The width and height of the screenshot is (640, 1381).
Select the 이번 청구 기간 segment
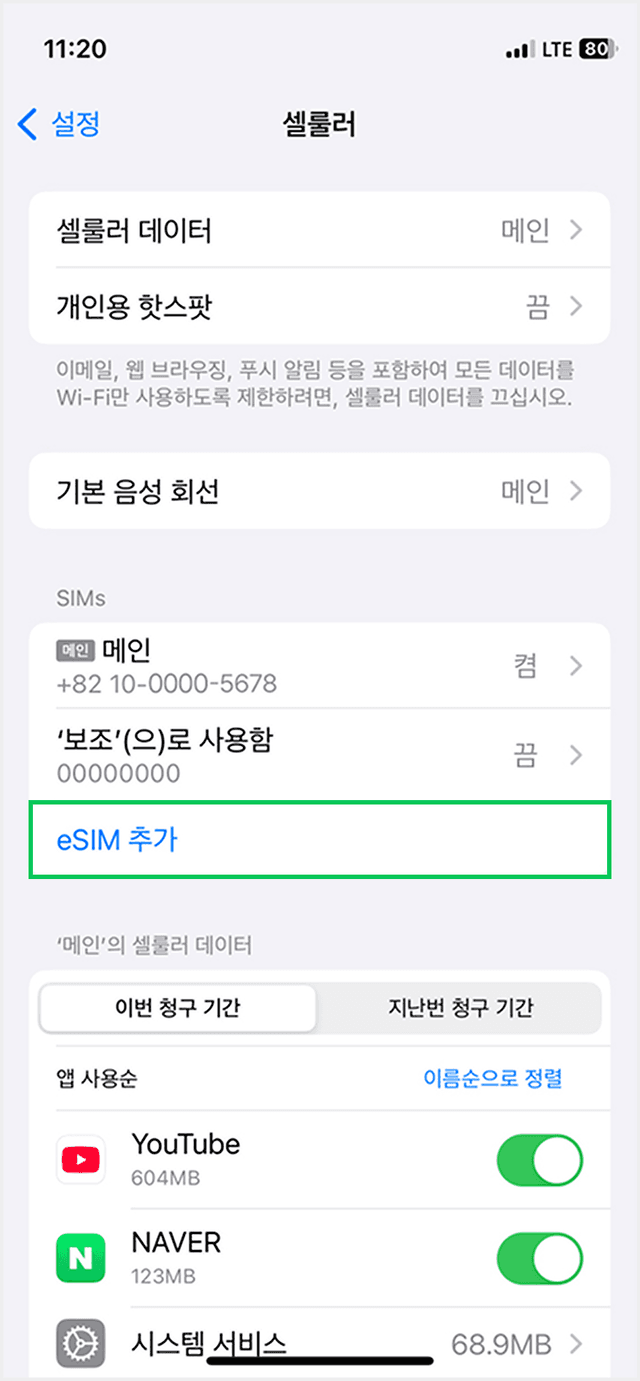[x=177, y=1007]
